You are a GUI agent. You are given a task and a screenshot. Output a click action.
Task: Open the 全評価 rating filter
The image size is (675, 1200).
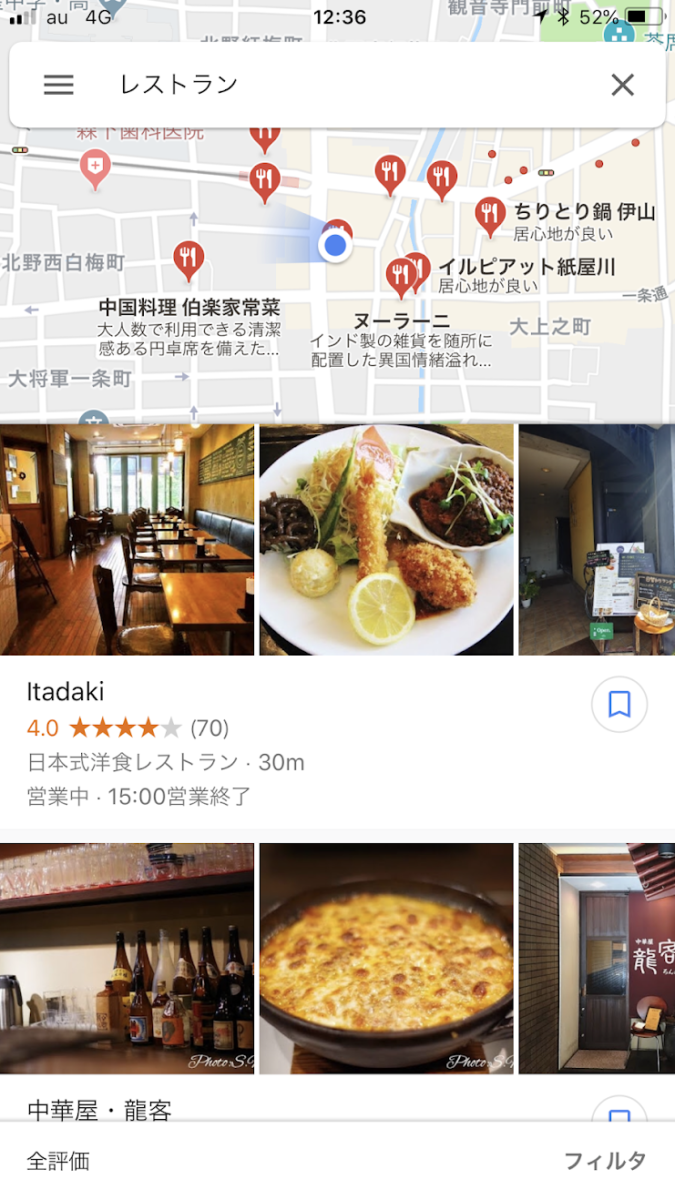[58, 1161]
